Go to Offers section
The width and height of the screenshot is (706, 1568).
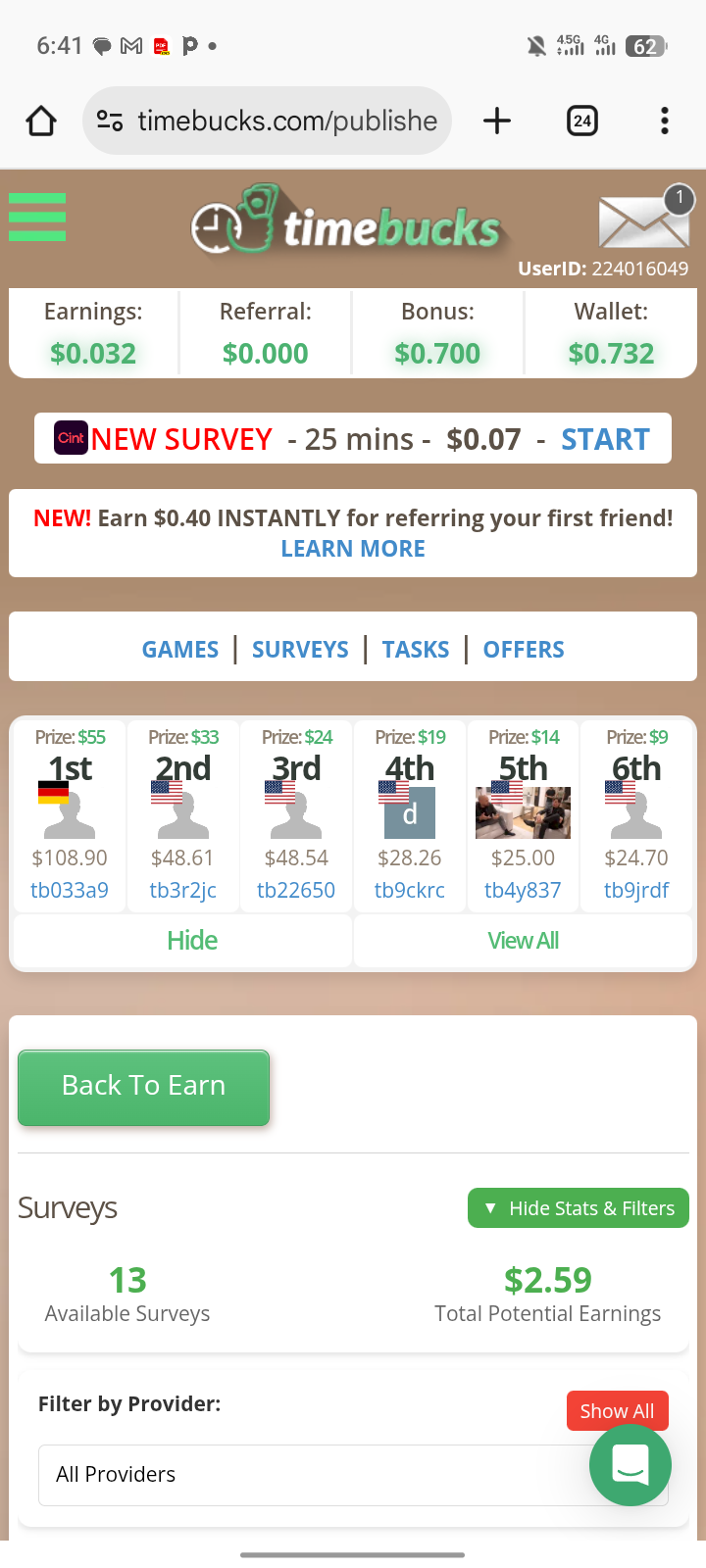[x=524, y=650]
